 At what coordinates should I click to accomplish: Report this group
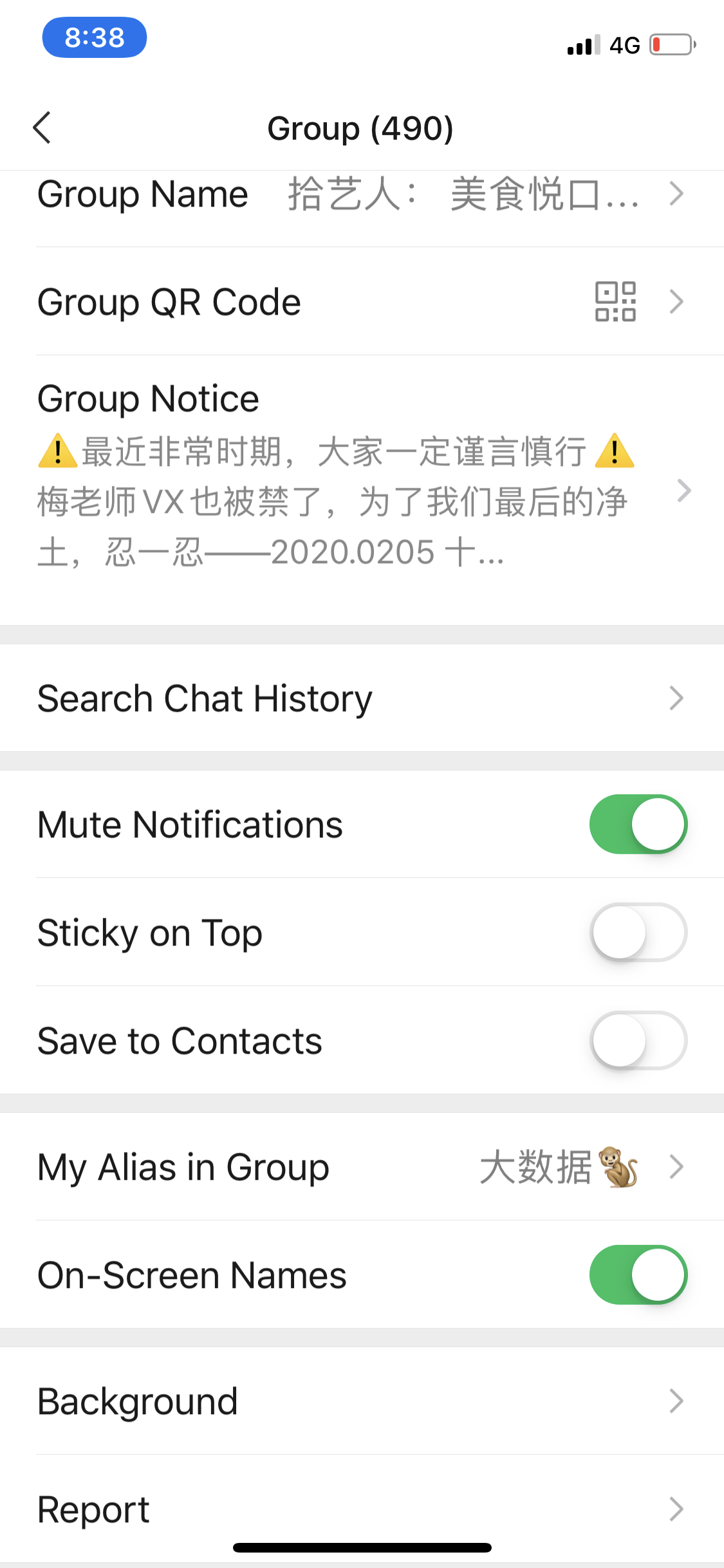360,1509
